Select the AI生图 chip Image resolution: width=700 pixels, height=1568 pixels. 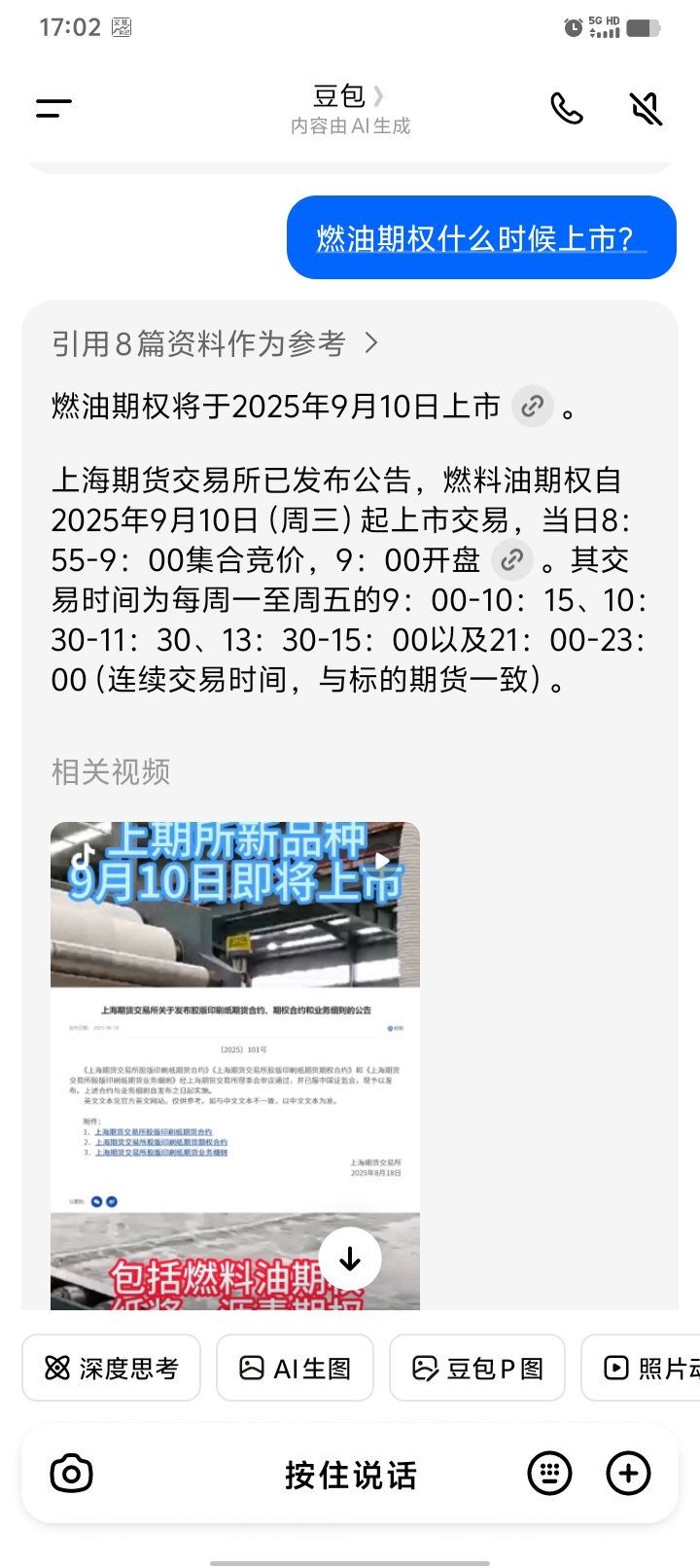coord(295,1368)
